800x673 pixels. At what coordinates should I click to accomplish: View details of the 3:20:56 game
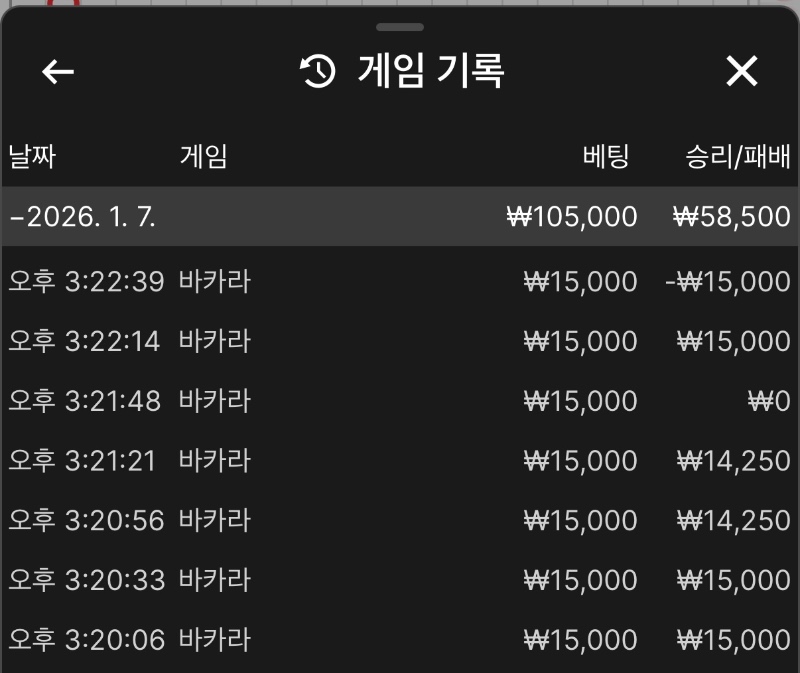click(400, 520)
